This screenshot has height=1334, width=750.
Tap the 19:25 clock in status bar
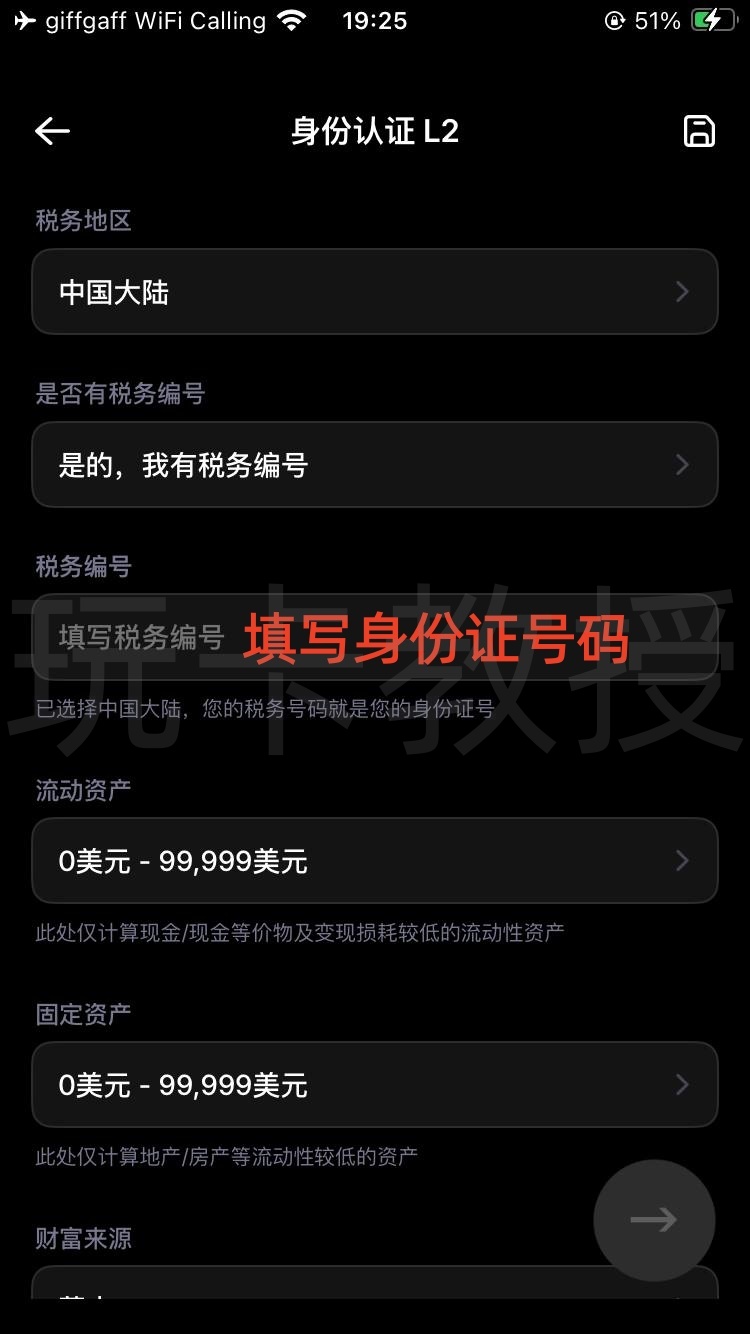coord(374,20)
